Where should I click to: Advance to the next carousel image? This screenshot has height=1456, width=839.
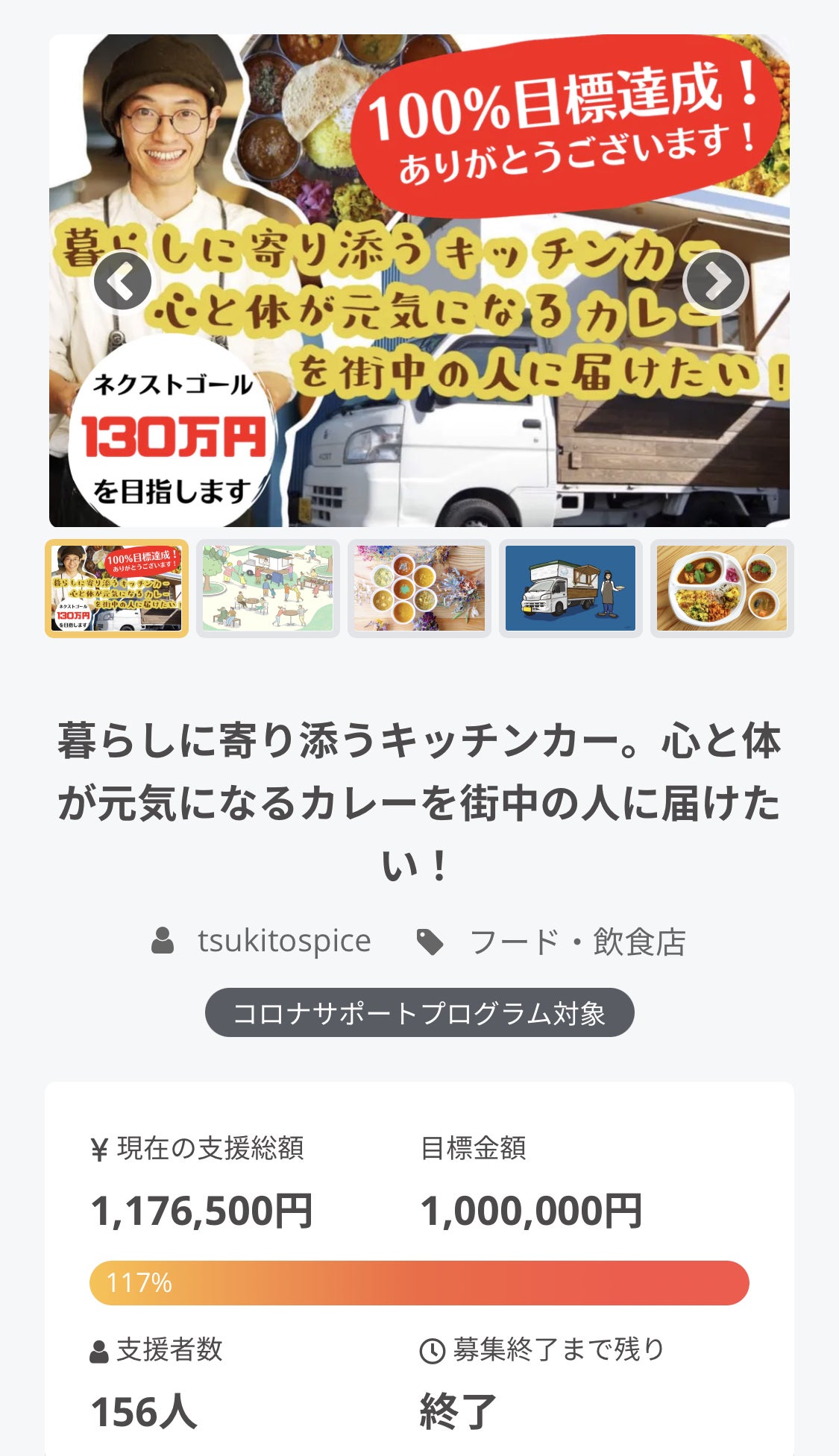point(715,281)
